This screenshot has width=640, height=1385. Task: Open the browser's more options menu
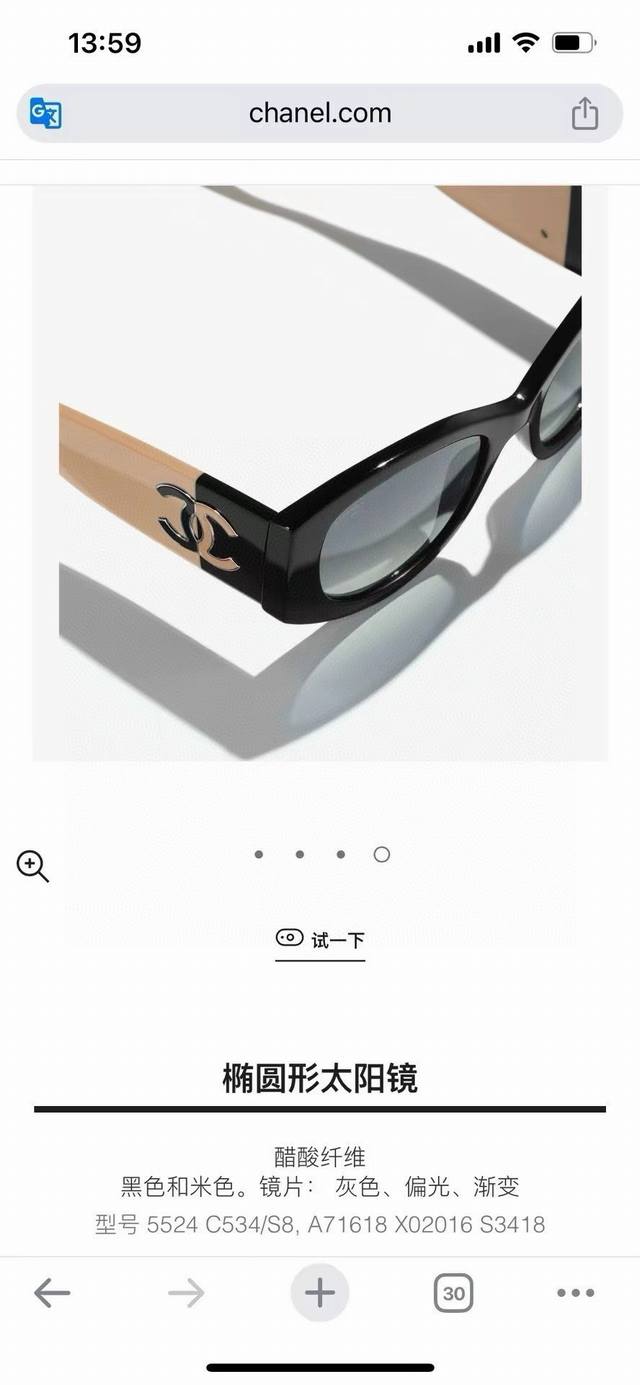(x=575, y=1293)
